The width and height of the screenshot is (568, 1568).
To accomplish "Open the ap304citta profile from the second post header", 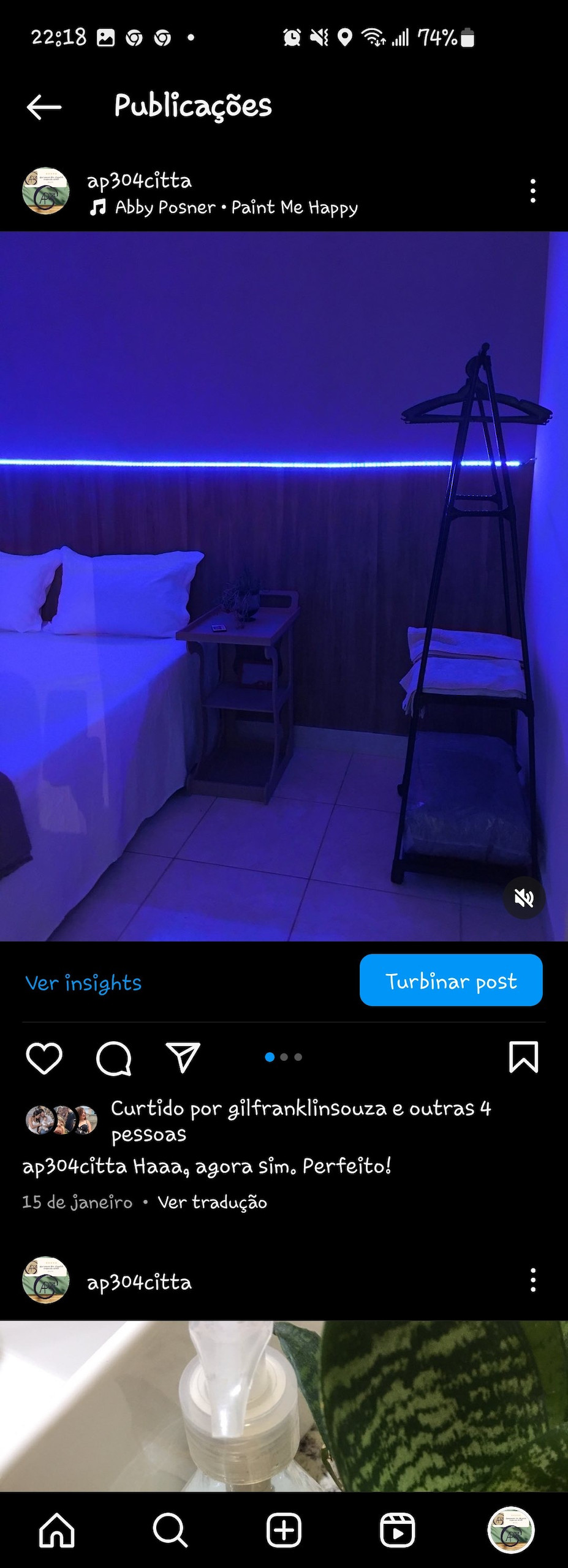I will 139,1282.
